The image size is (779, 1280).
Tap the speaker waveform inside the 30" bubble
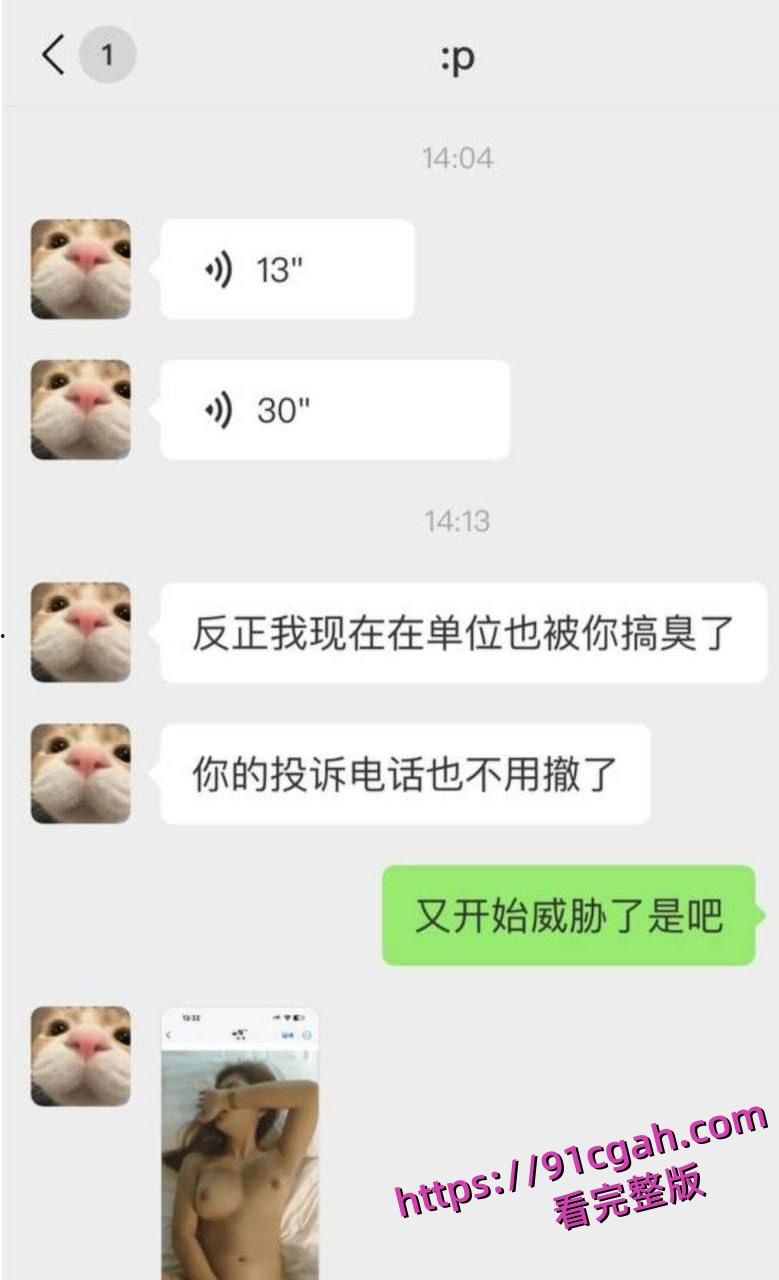click(219, 409)
